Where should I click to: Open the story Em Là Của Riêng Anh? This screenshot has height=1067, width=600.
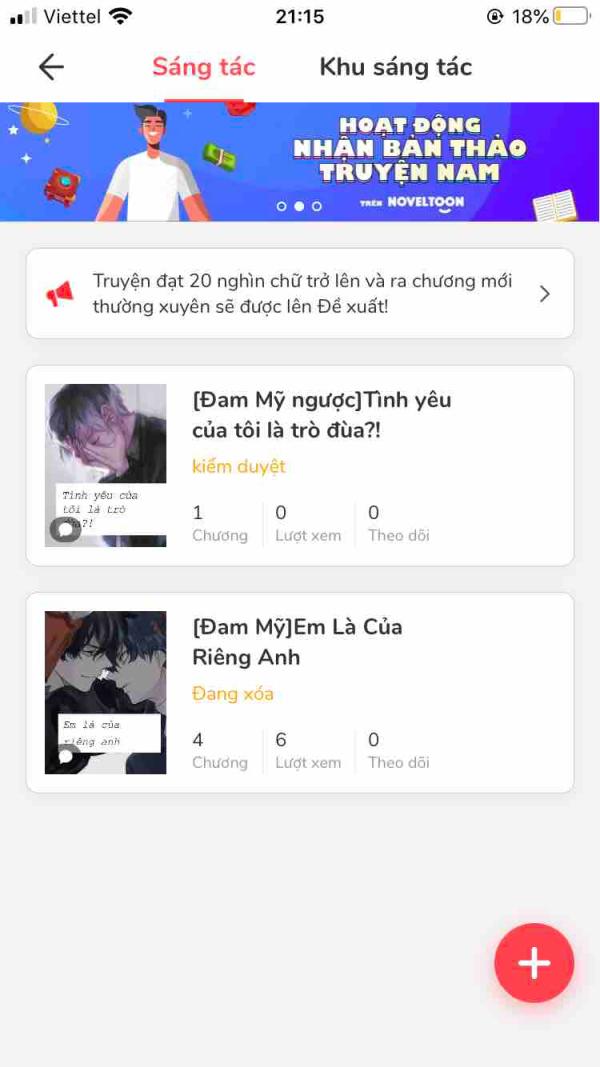click(x=300, y=692)
